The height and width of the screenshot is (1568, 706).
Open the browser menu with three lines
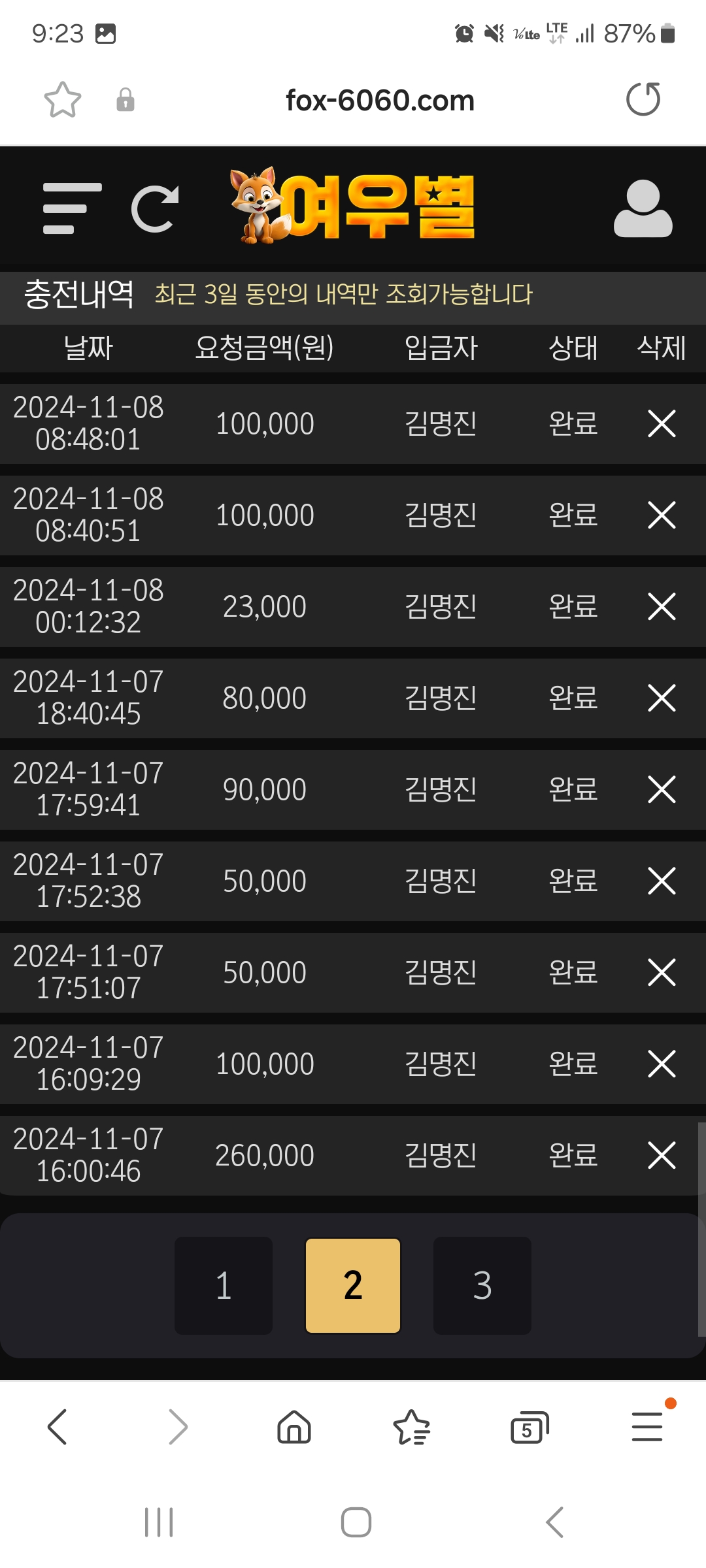point(647,1427)
